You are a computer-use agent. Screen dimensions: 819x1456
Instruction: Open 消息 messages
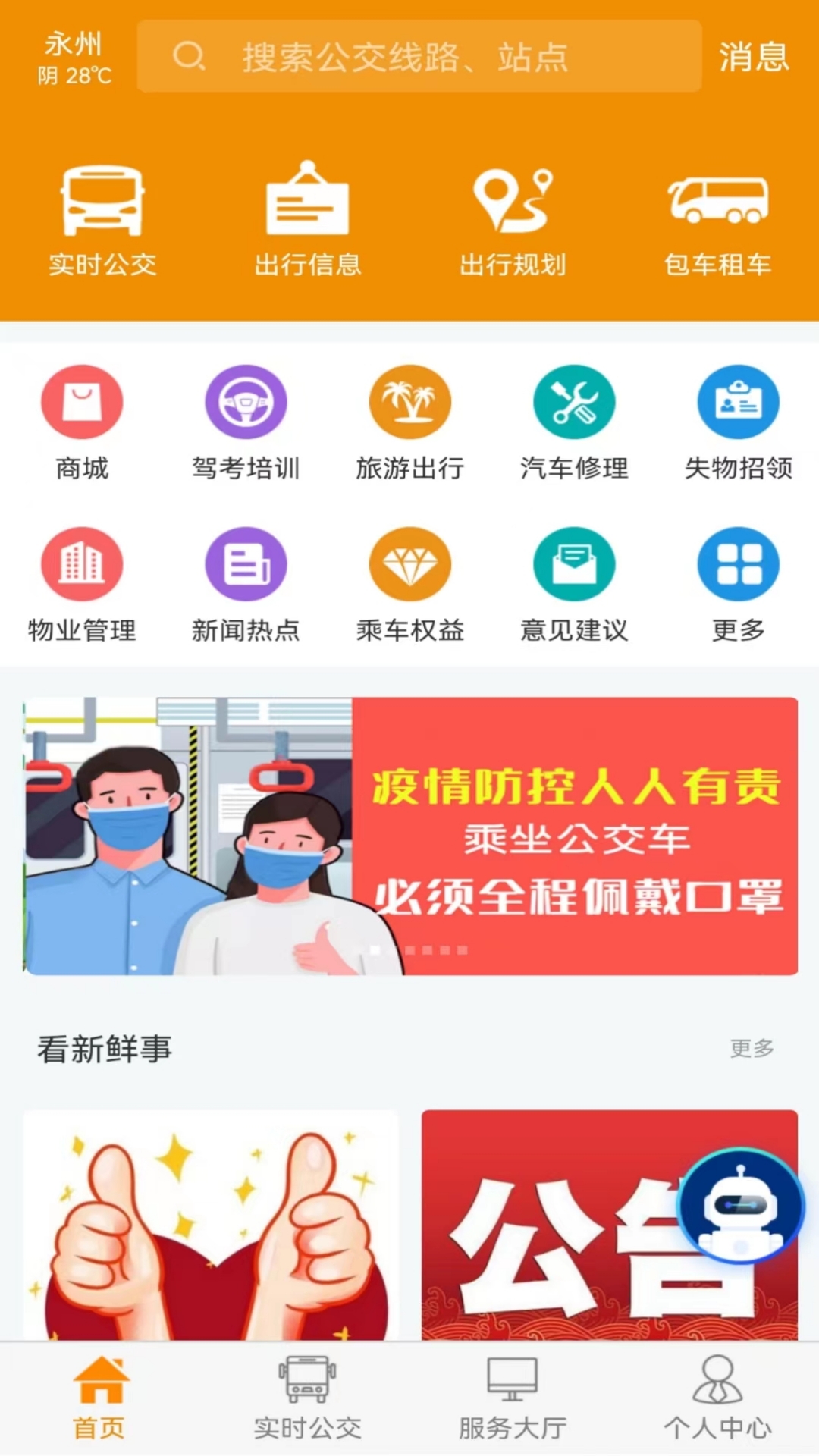coord(754,57)
